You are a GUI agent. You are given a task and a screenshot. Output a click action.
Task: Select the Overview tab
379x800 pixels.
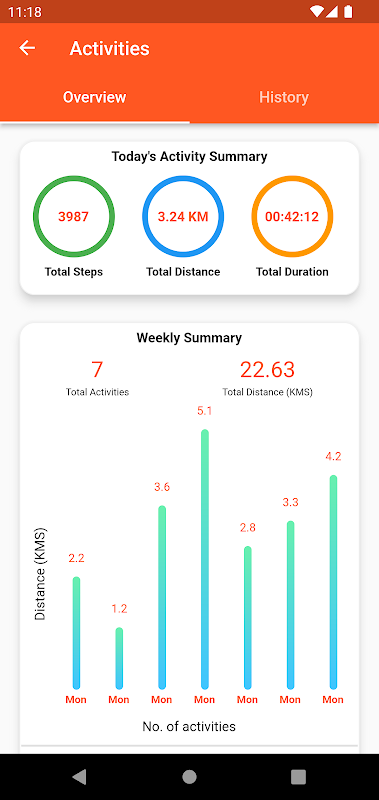tap(94, 97)
